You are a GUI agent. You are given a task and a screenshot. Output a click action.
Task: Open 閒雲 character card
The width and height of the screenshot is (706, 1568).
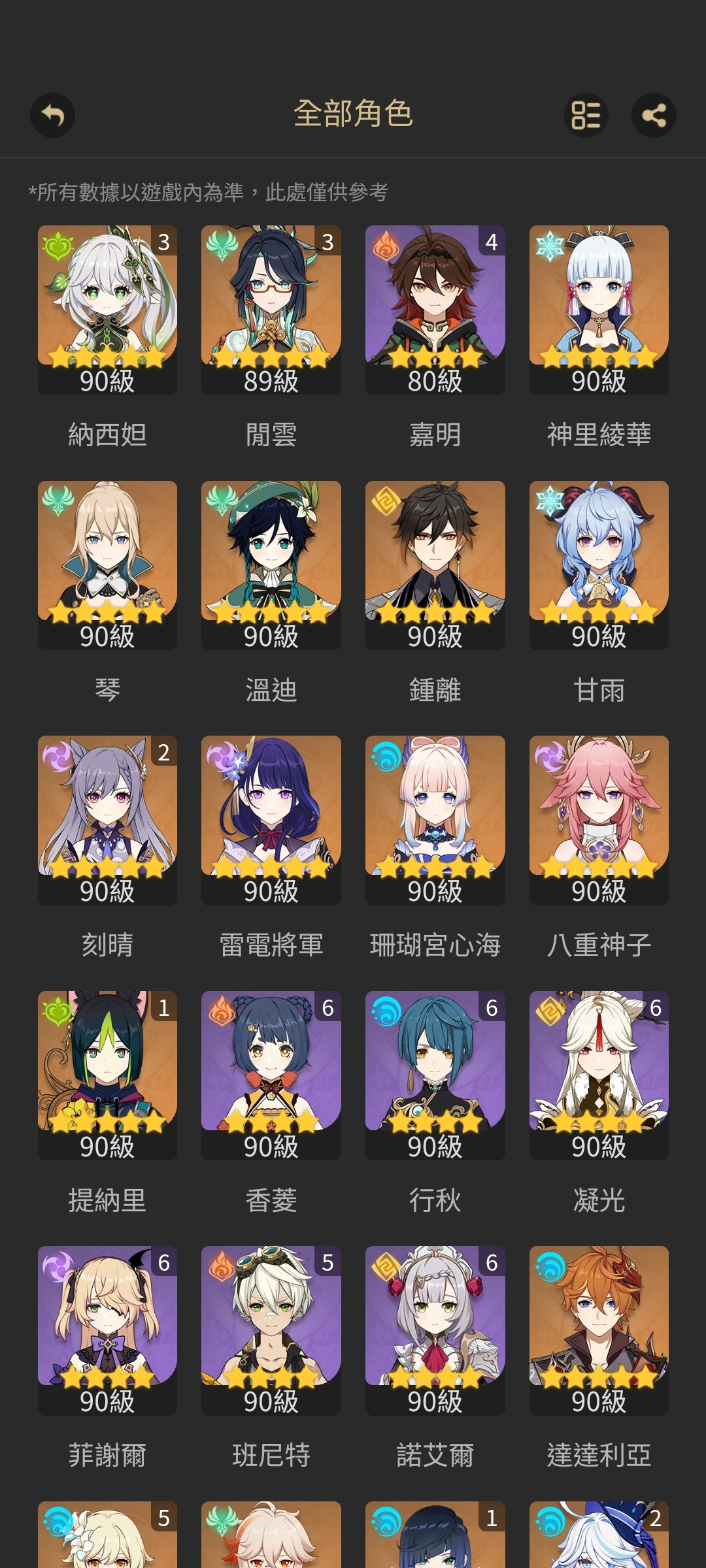pos(271,309)
